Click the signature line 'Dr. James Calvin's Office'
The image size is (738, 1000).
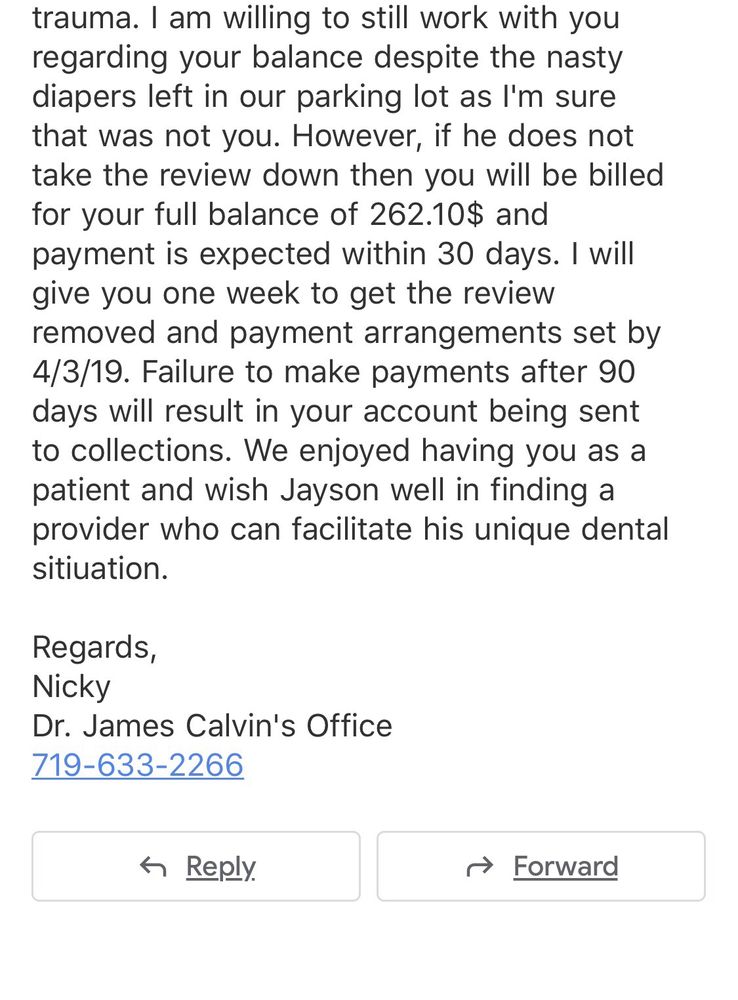click(x=213, y=725)
